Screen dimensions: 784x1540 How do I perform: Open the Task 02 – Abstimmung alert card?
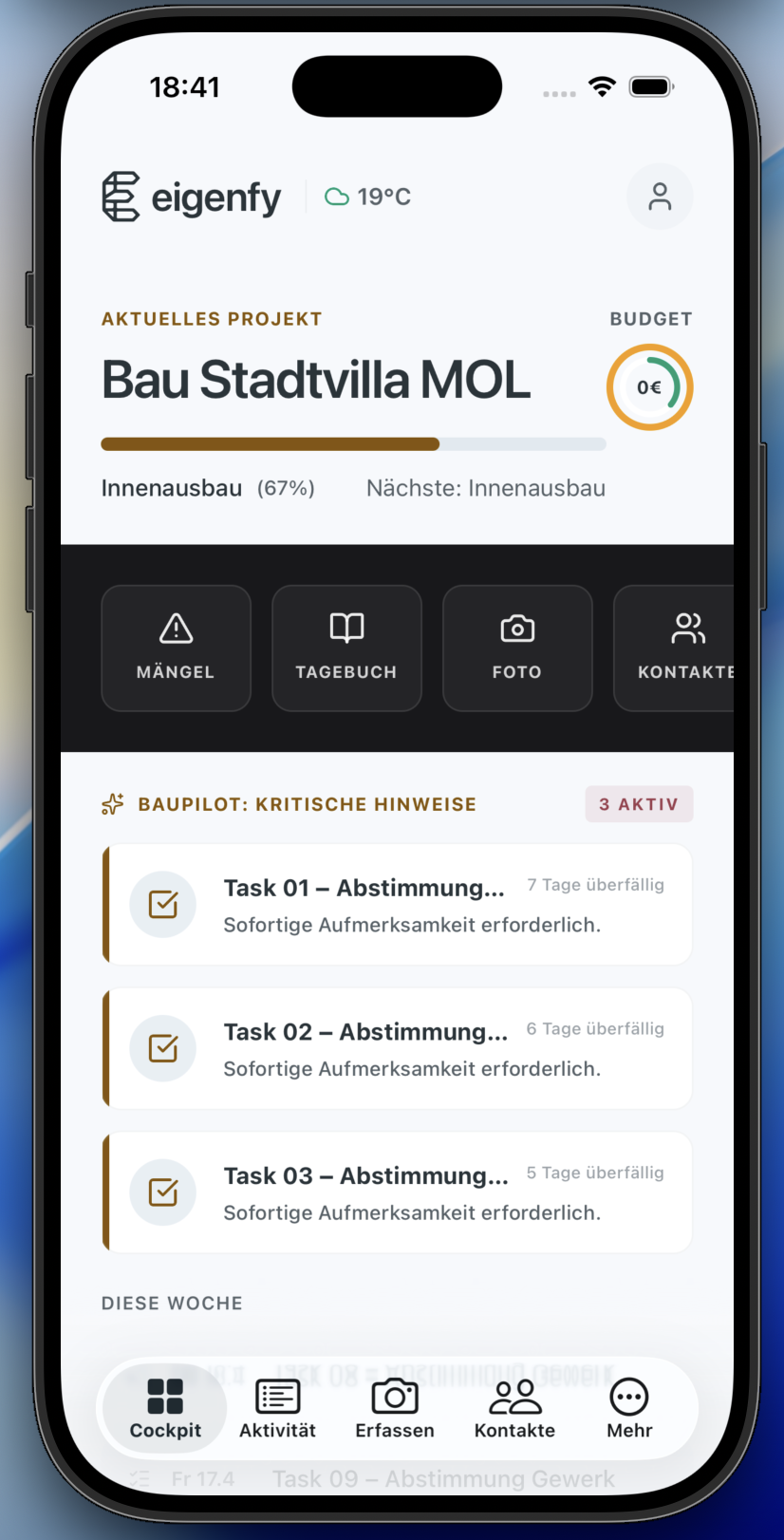(397, 1048)
